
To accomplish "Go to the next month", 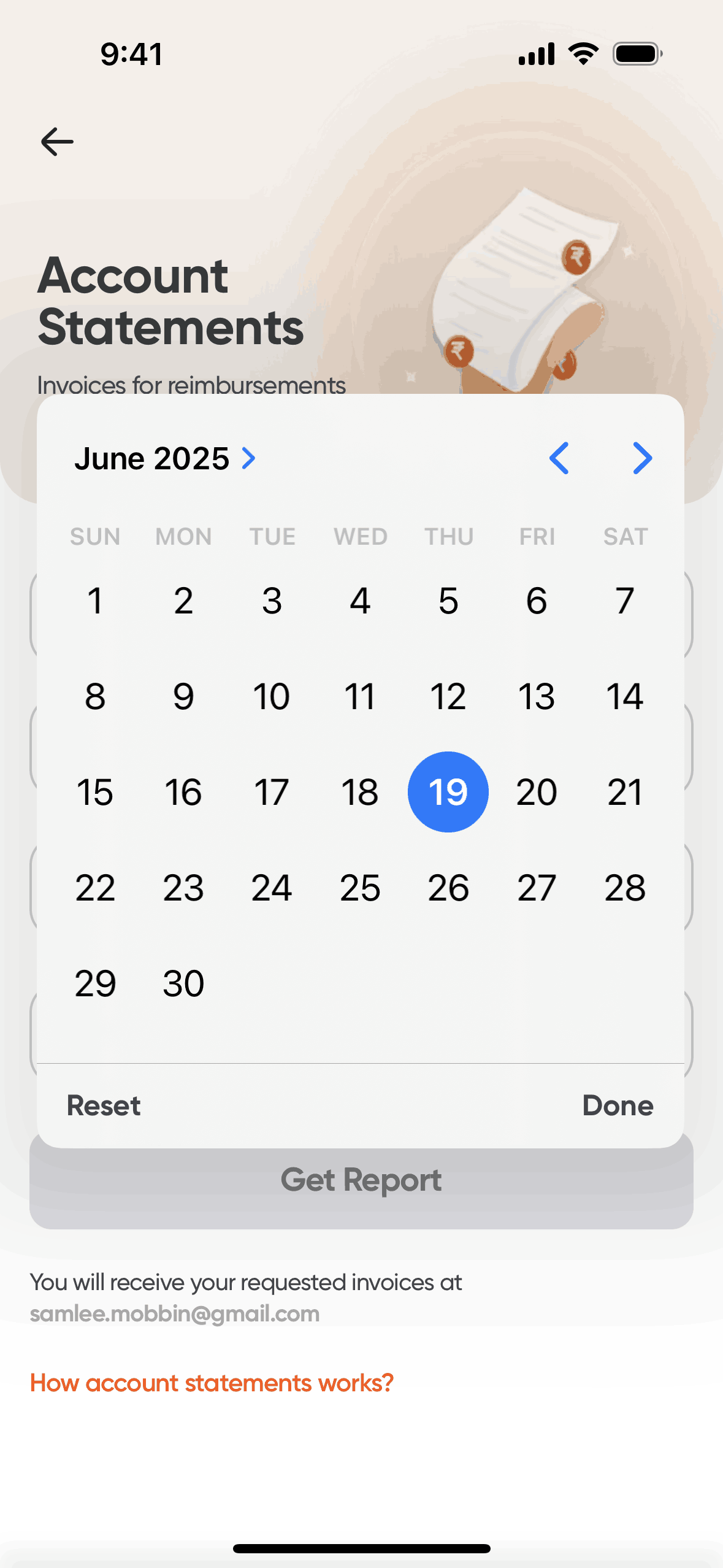I will 642,458.
